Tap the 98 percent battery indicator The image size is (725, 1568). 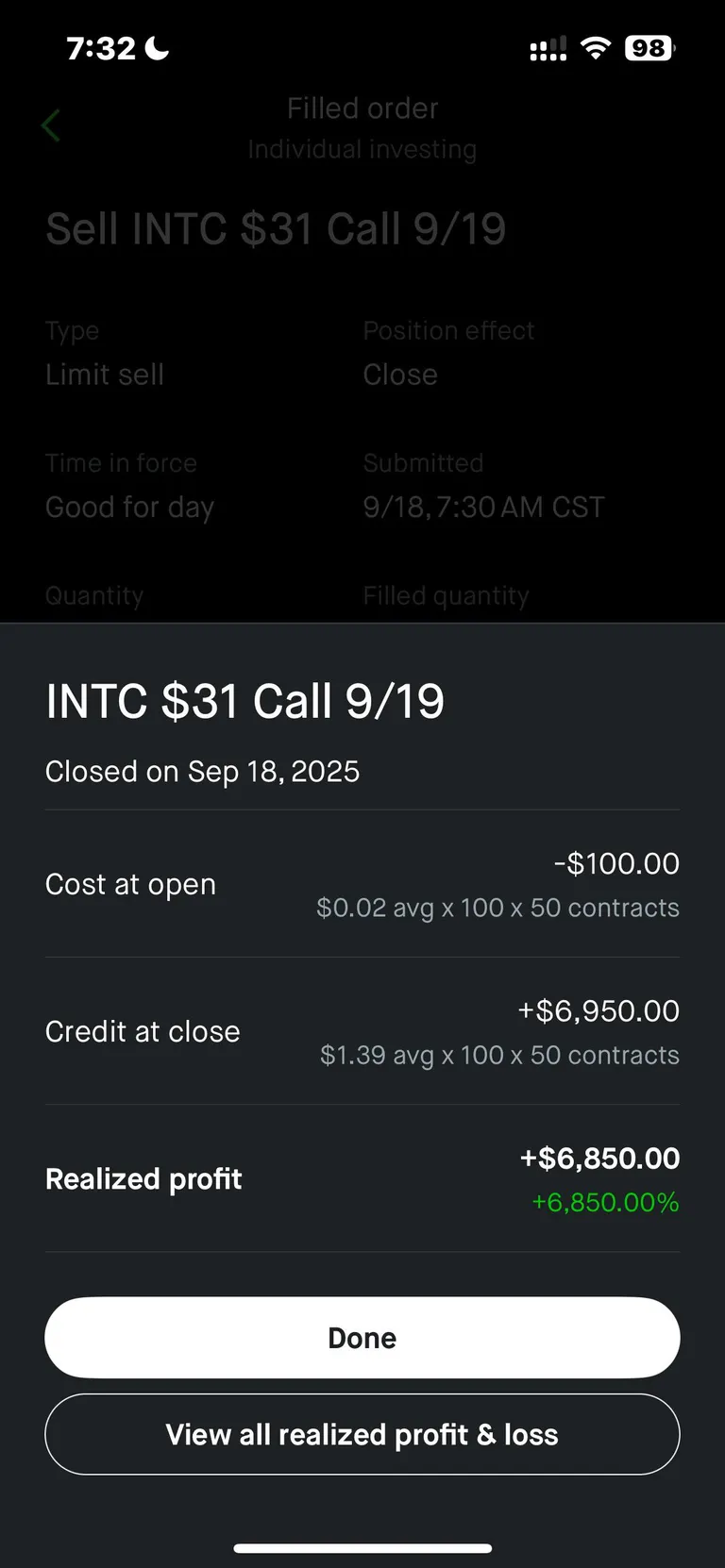pyautogui.click(x=649, y=47)
